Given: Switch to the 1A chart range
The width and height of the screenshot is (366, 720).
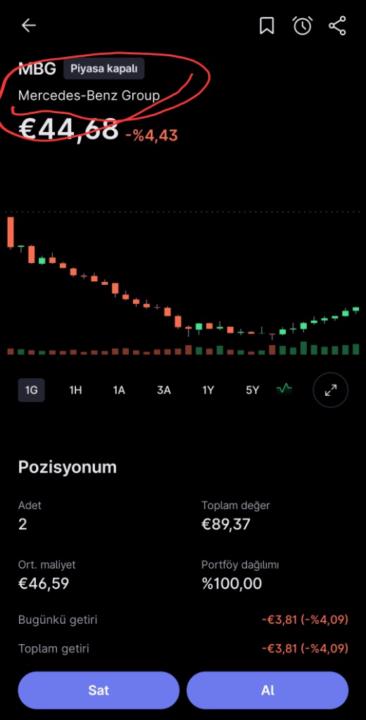Looking at the screenshot, I should click(x=119, y=390).
